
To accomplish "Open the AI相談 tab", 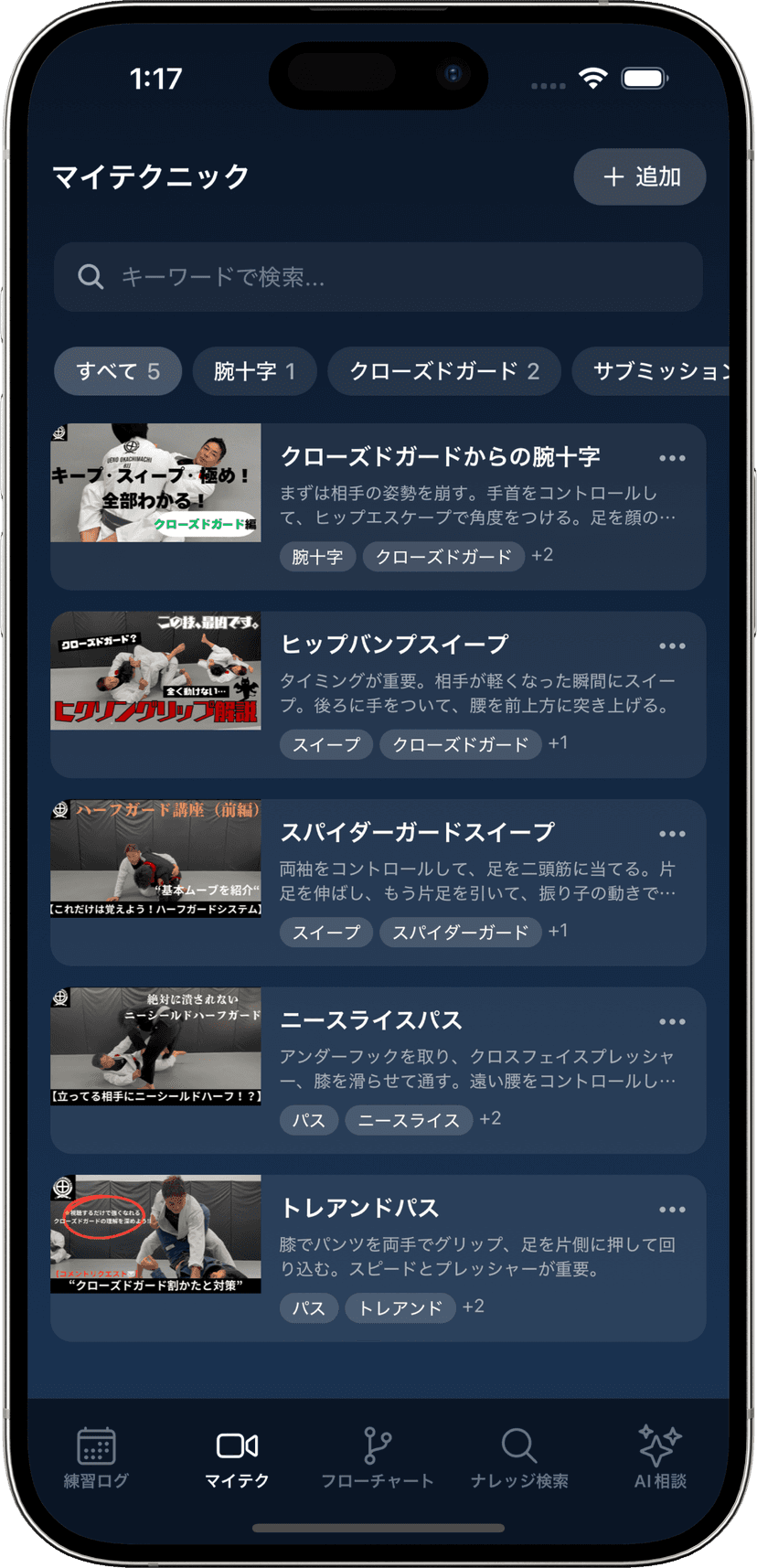I will click(x=660, y=1458).
